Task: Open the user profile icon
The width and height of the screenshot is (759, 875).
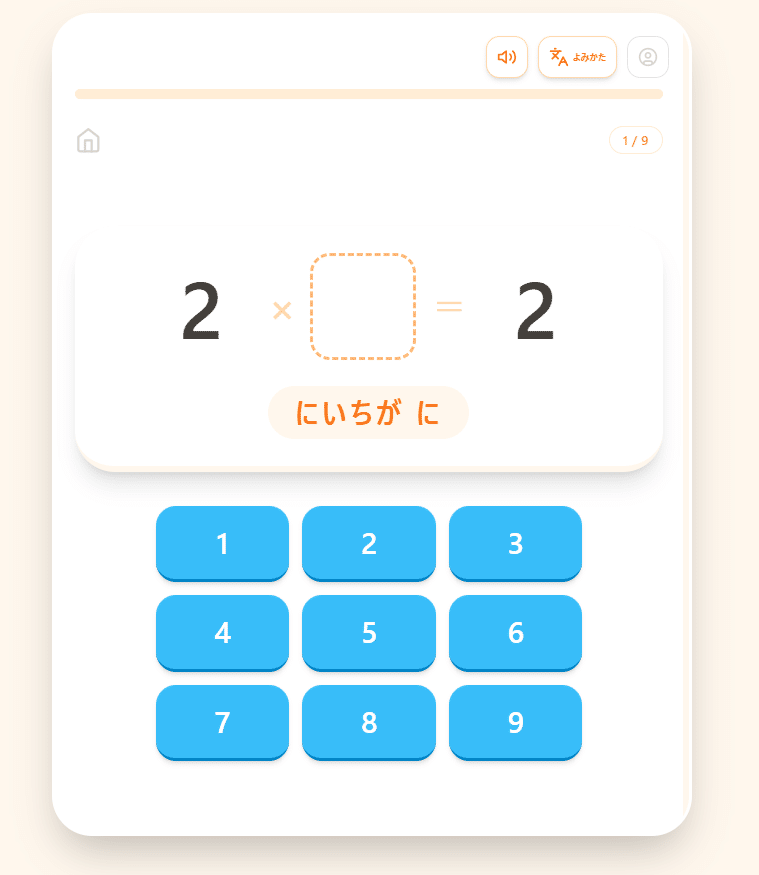Action: [647, 57]
